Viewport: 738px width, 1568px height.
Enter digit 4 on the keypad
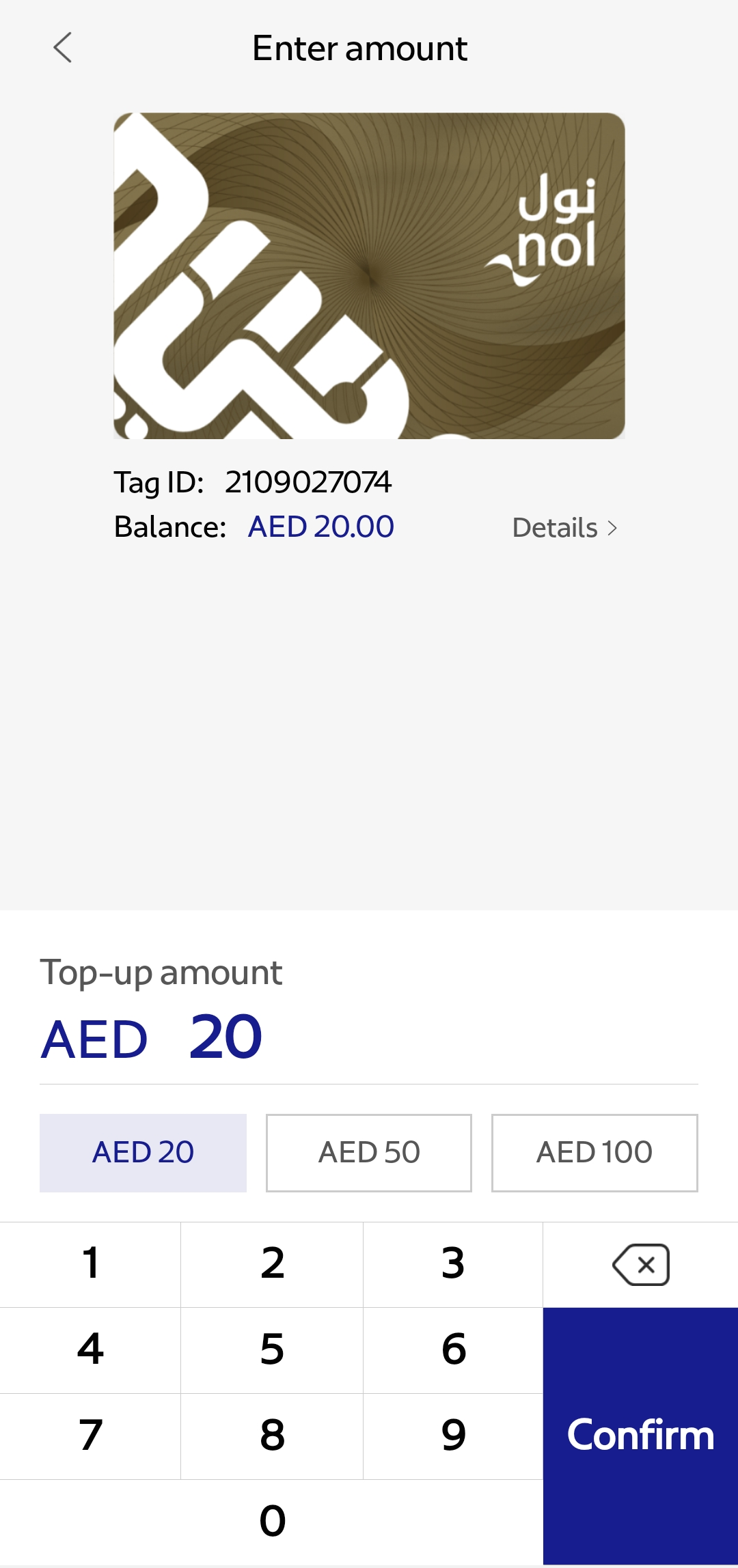(90, 1350)
